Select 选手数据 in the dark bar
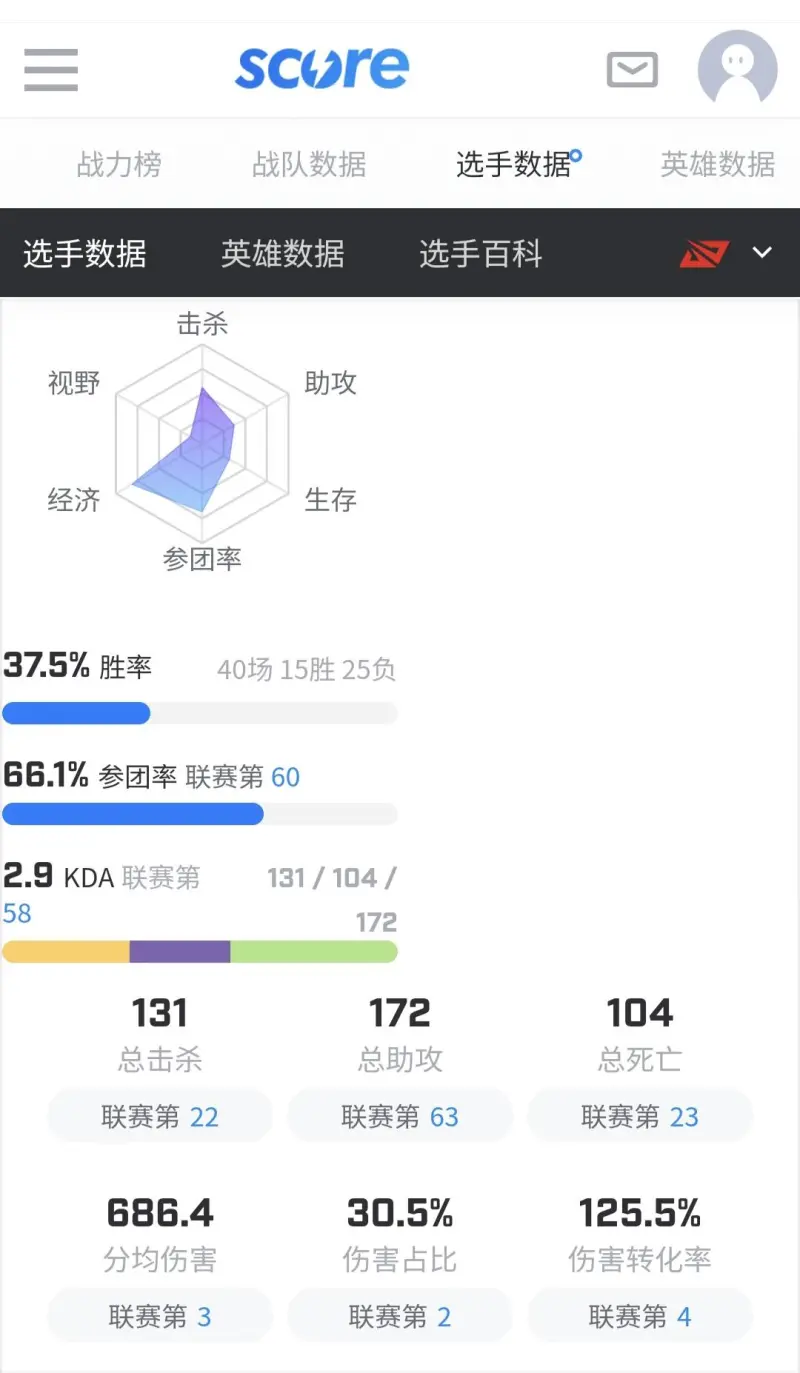This screenshot has width=800, height=1373. click(x=85, y=254)
